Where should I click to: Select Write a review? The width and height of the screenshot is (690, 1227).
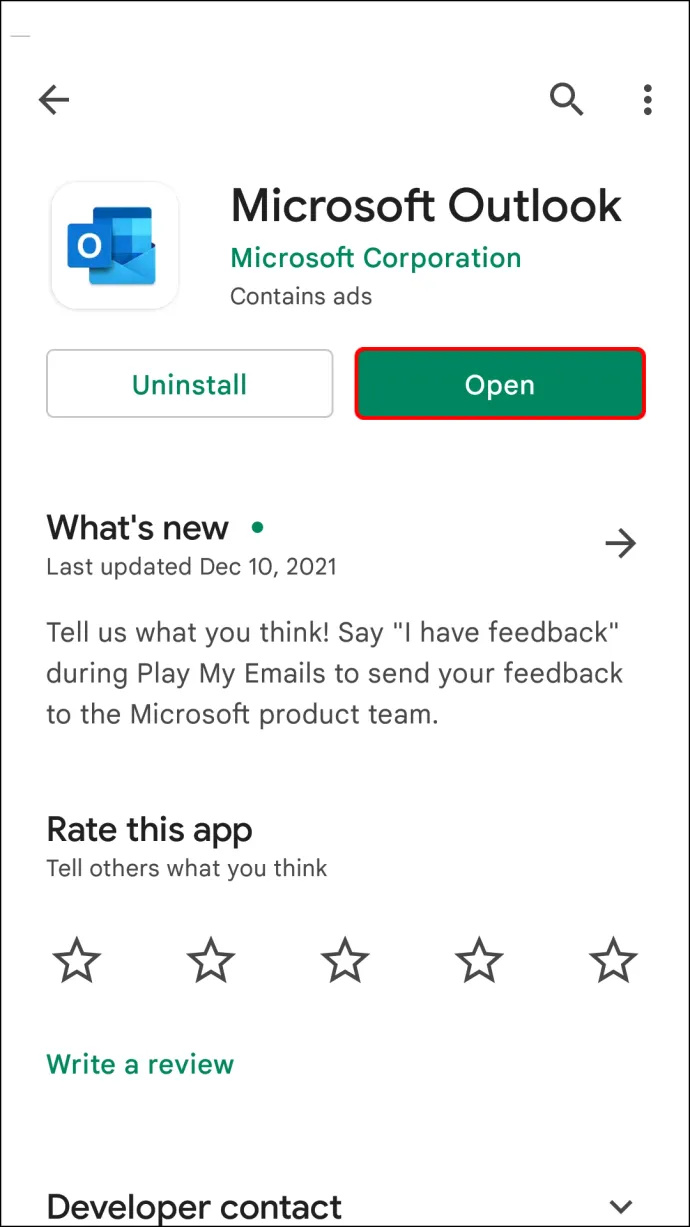coord(140,1064)
